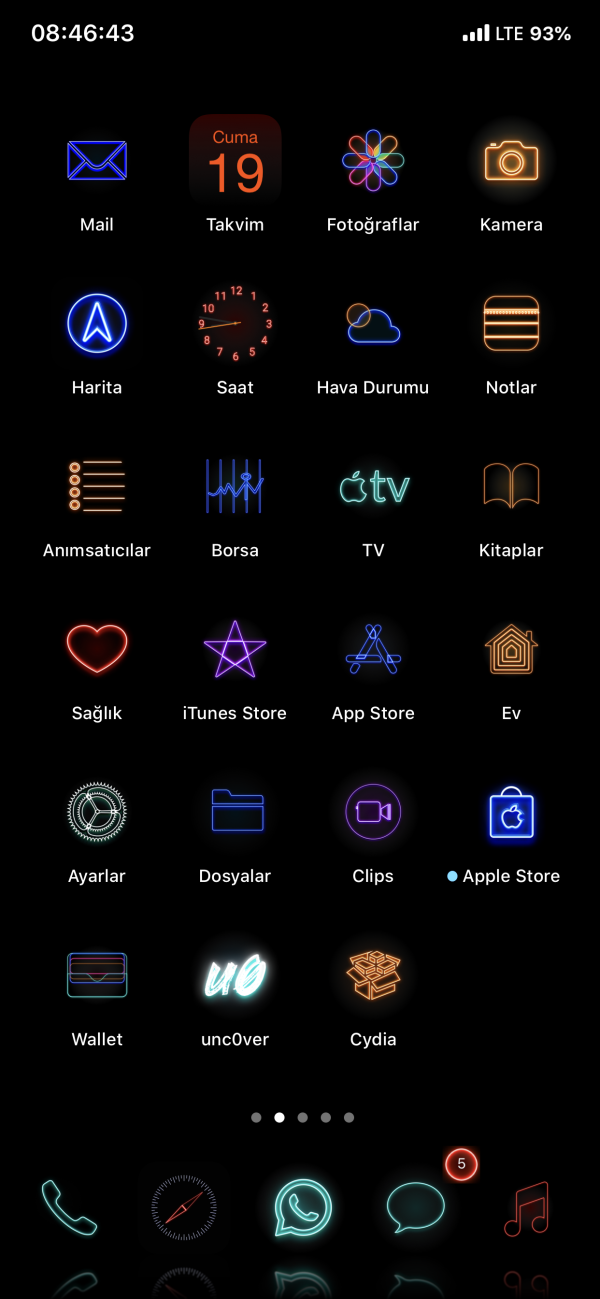This screenshot has height=1299, width=600.
Task: Open WhatsApp from the dock
Action: tap(303, 1208)
